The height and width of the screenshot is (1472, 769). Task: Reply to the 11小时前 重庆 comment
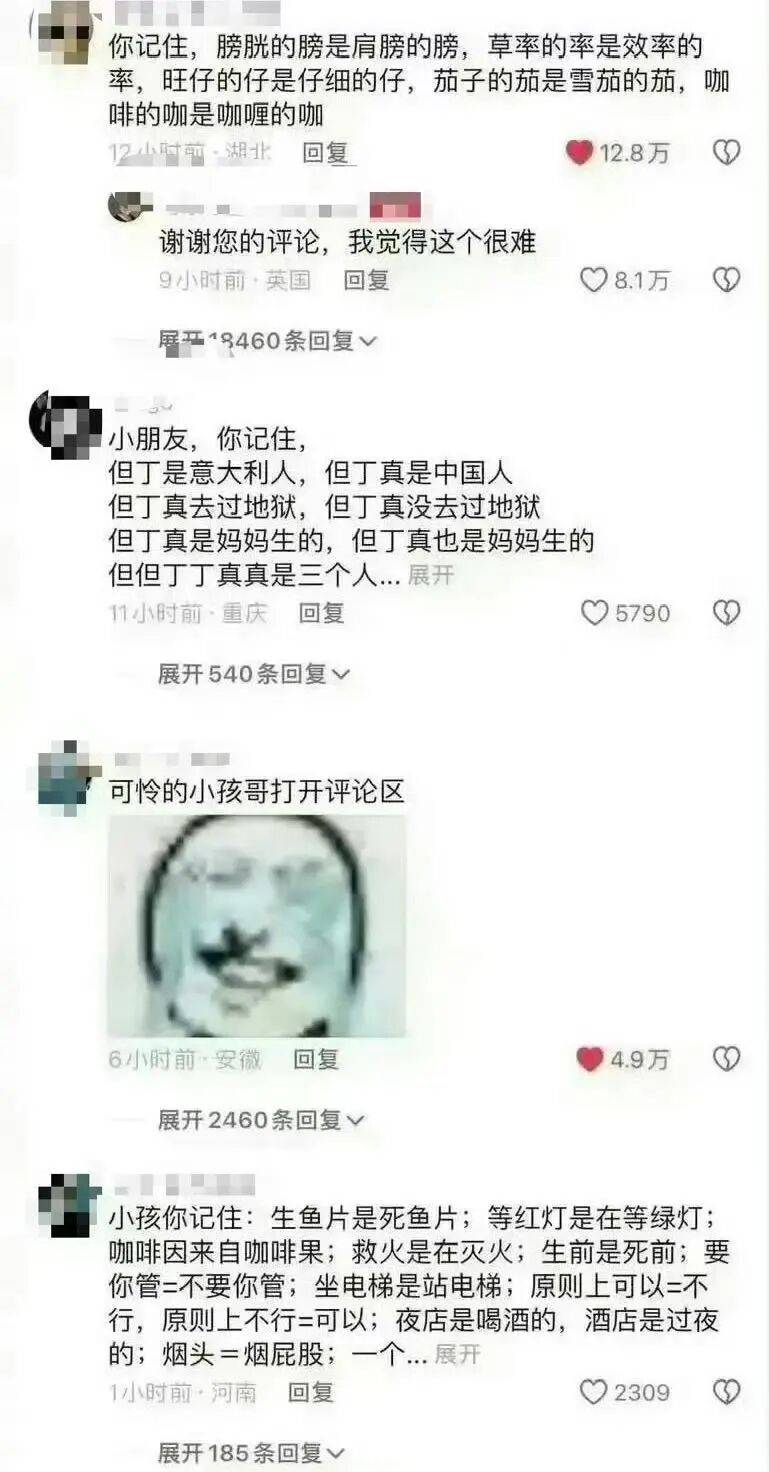321,612
